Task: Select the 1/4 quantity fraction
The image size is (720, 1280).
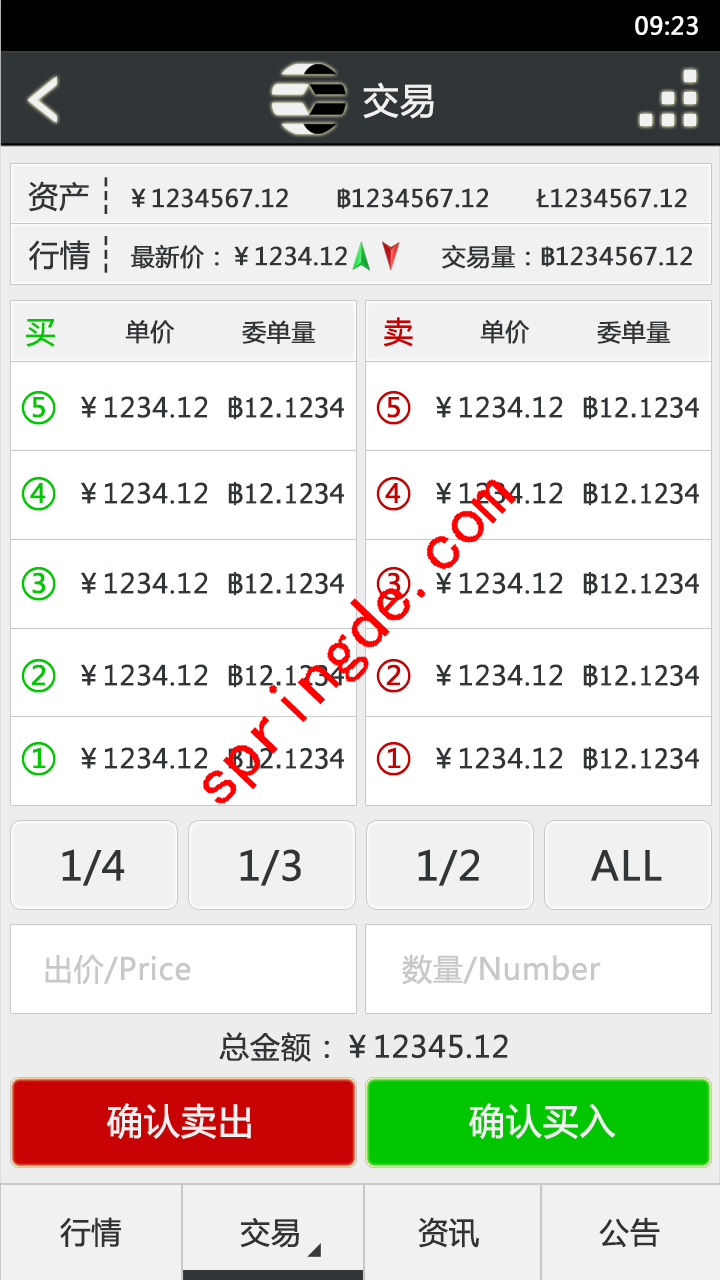Action: 93,864
